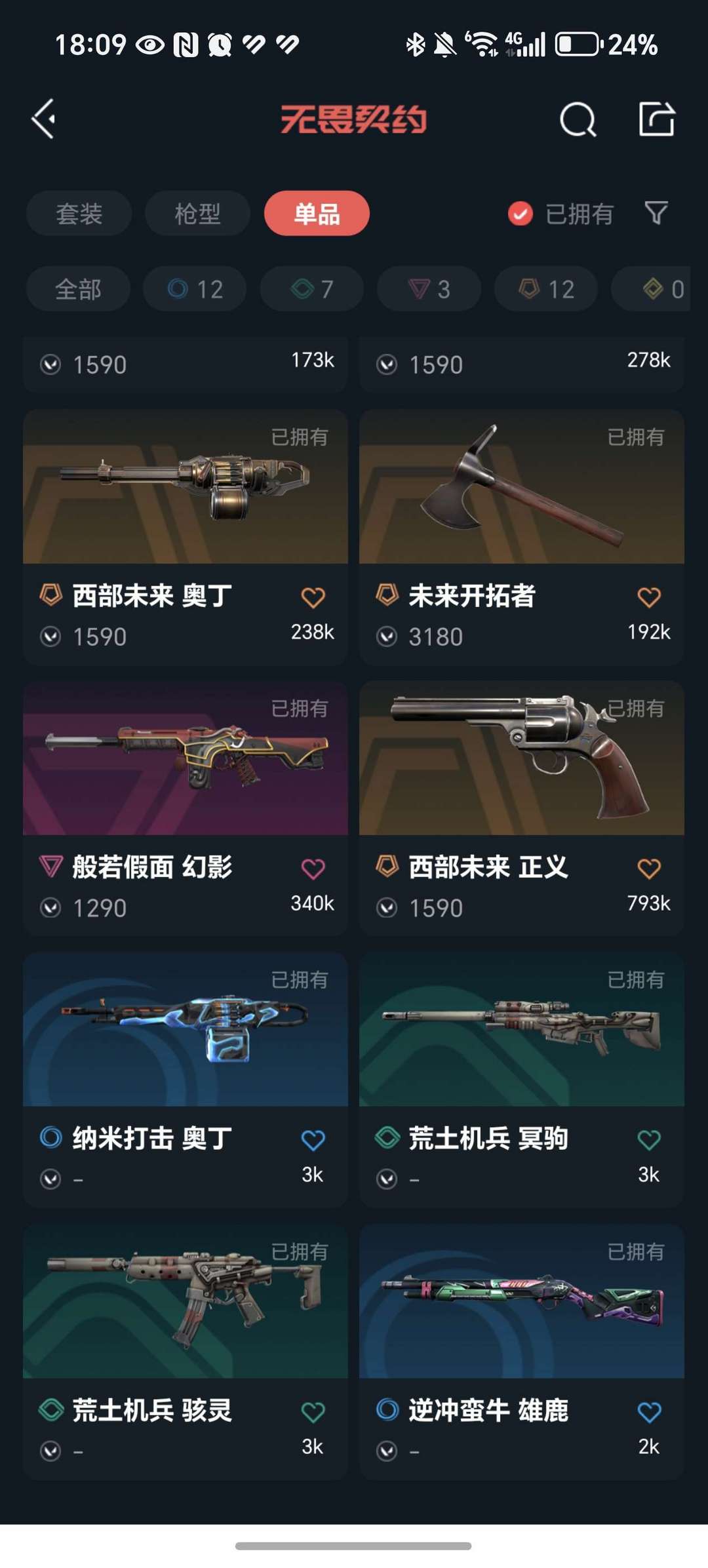Filter by pink rarity tier showing 3
This screenshot has height=1568, width=708.
[427, 288]
